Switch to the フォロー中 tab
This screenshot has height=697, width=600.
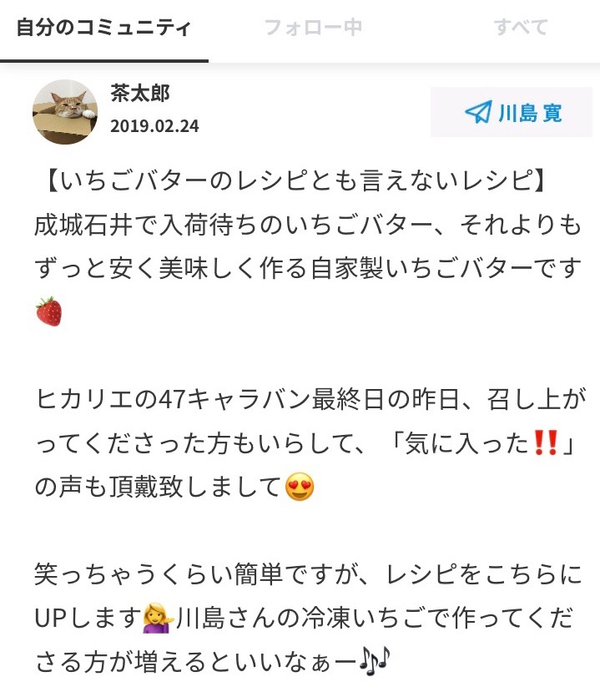coord(312,28)
